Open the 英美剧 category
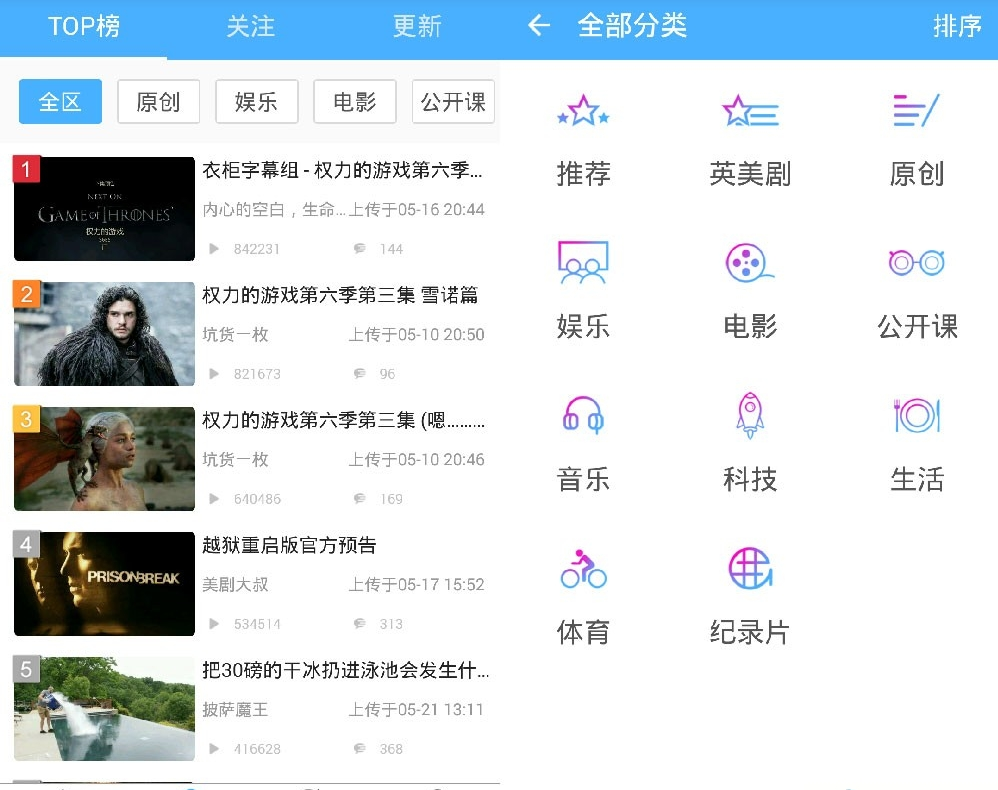This screenshot has height=790, width=998. 750,140
